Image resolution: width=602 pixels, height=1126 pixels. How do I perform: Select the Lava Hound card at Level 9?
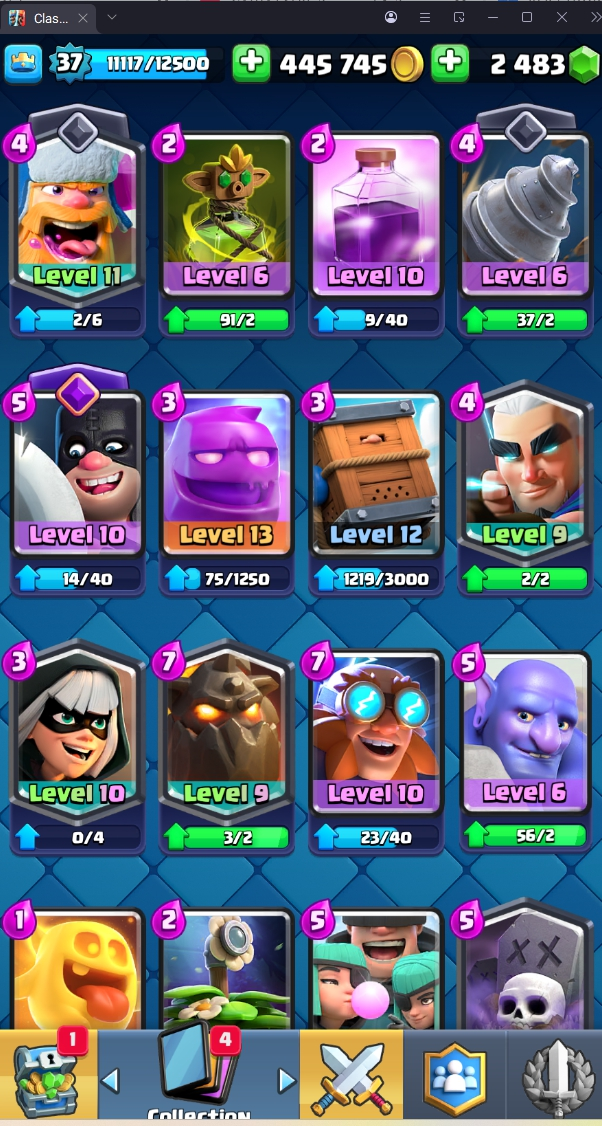[226, 736]
